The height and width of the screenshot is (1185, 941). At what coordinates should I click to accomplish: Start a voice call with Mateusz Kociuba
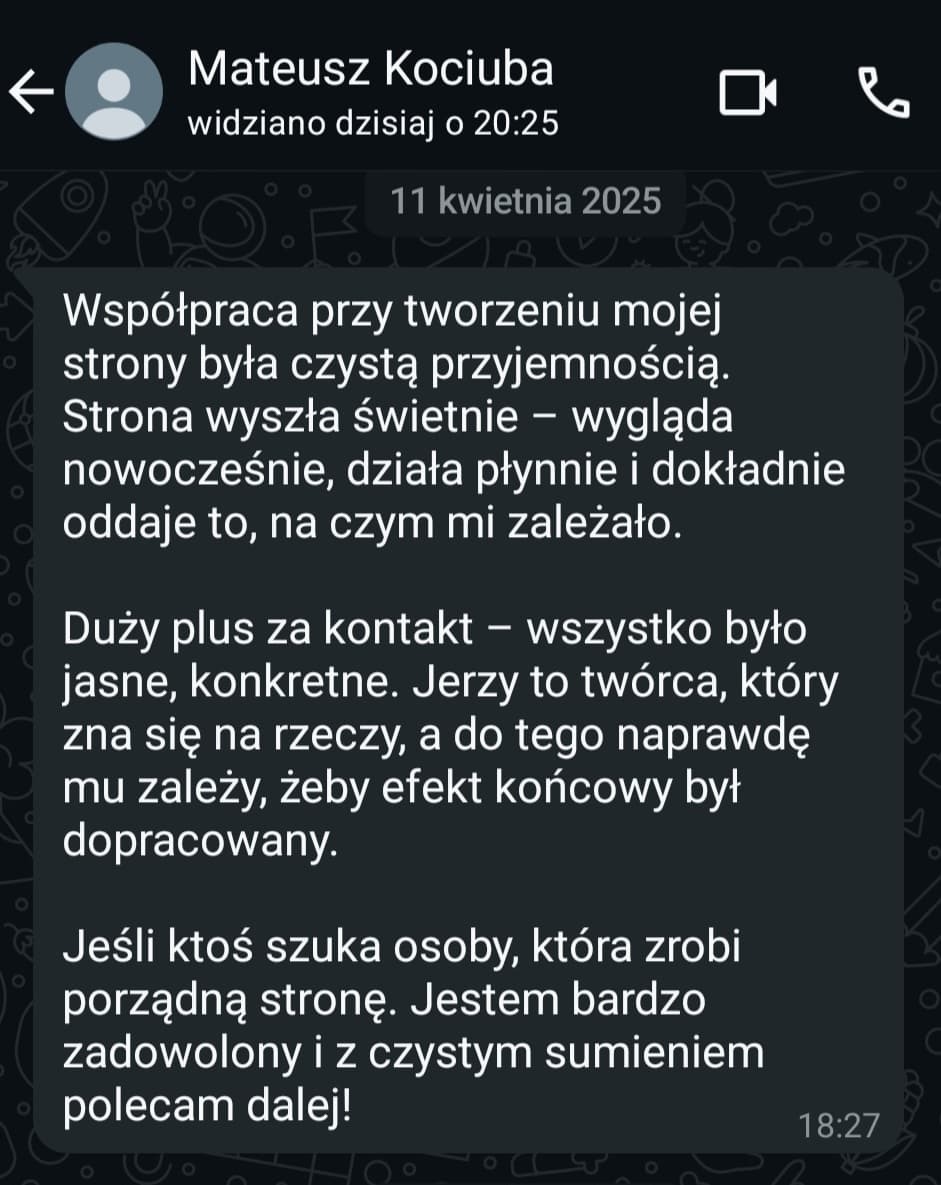point(884,93)
